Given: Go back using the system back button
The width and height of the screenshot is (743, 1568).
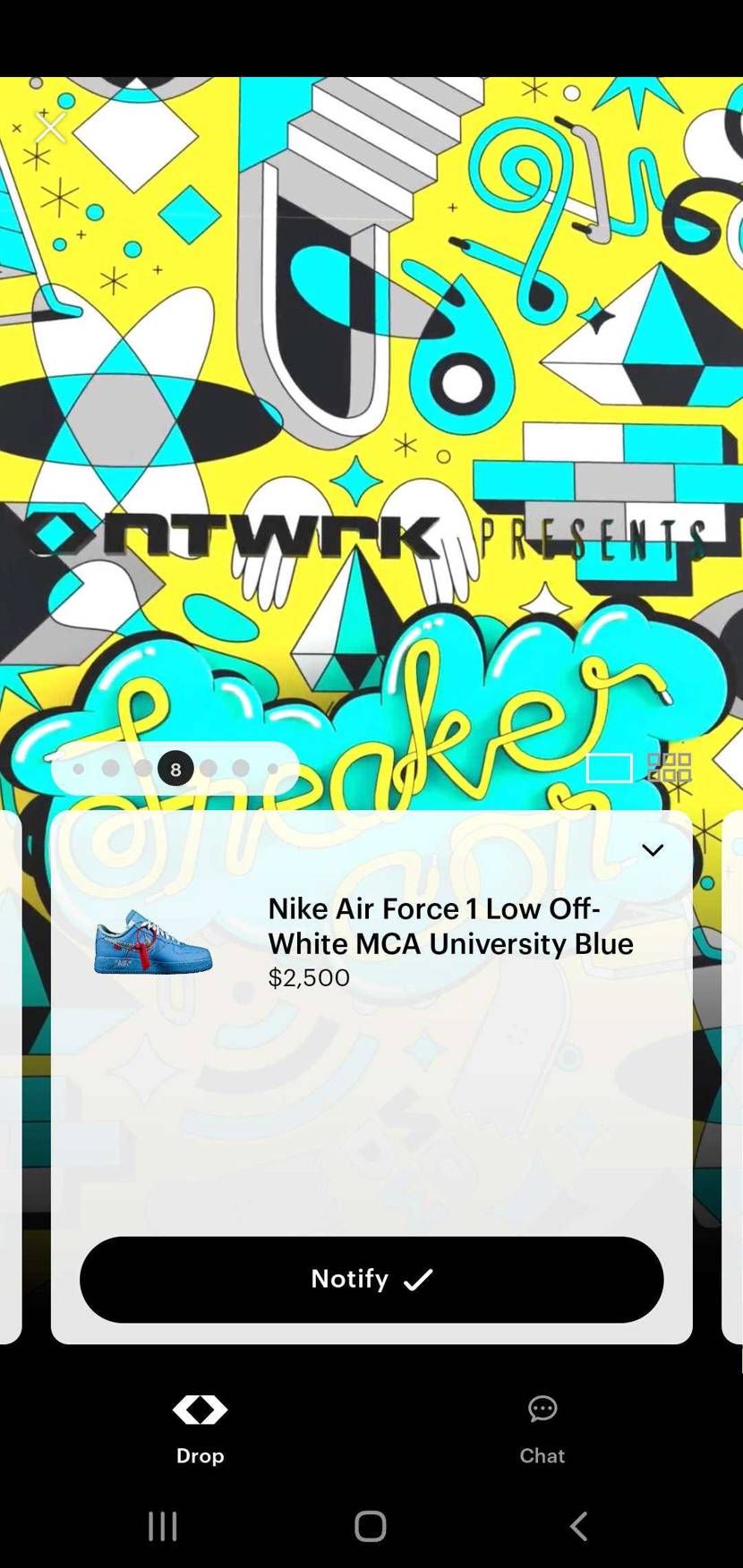Looking at the screenshot, I should tap(579, 1526).
